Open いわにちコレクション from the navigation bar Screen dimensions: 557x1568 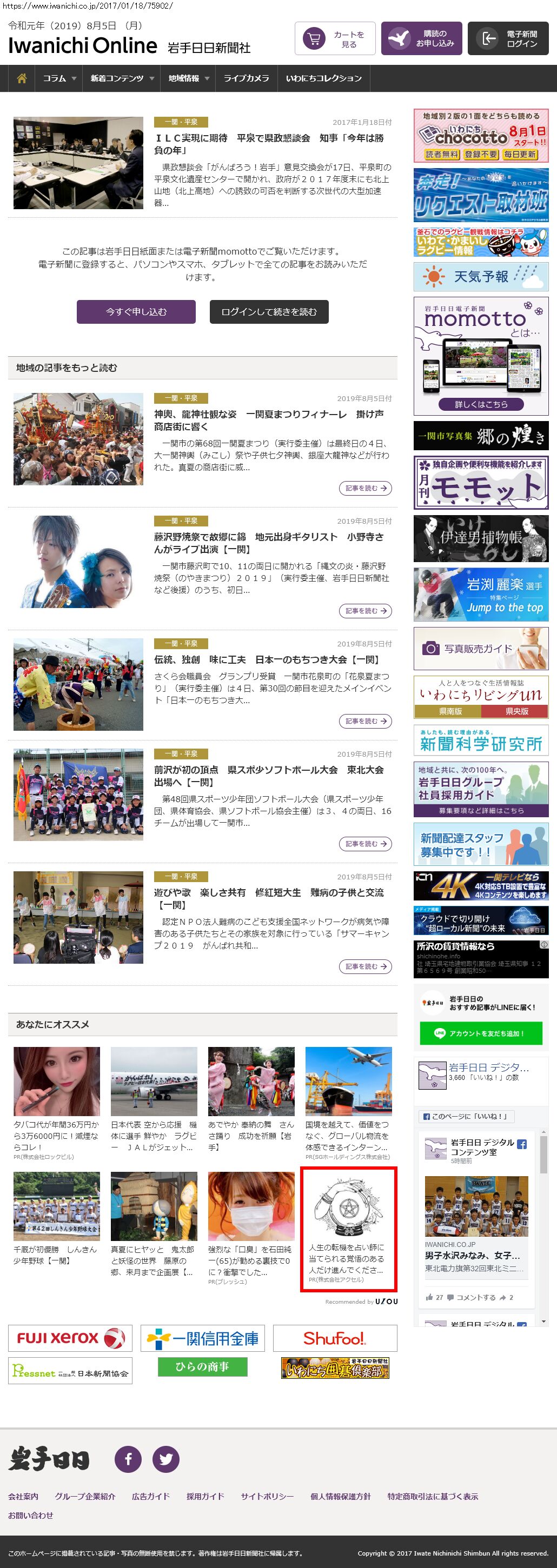(323, 78)
